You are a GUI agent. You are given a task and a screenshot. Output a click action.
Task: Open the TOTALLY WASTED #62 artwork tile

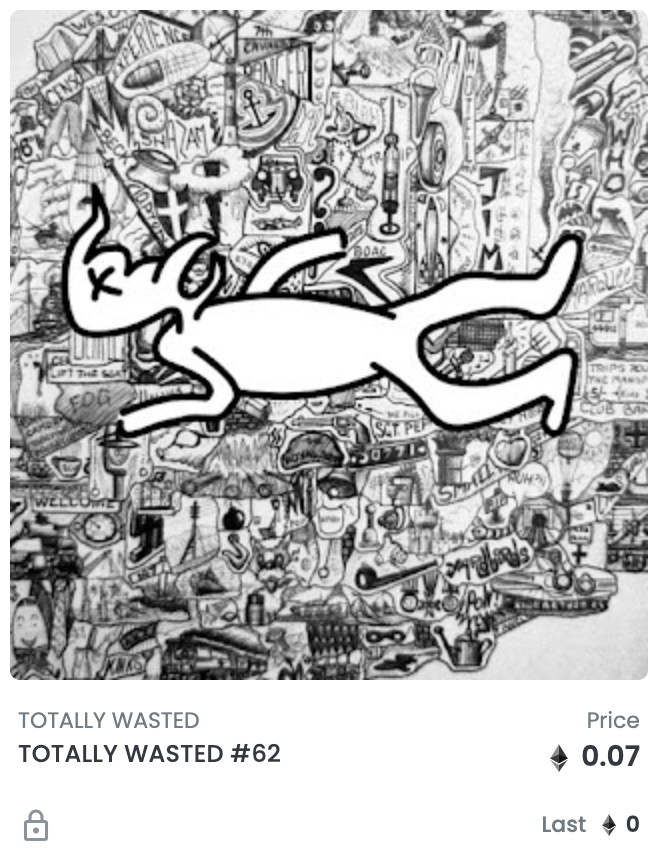click(x=329, y=345)
